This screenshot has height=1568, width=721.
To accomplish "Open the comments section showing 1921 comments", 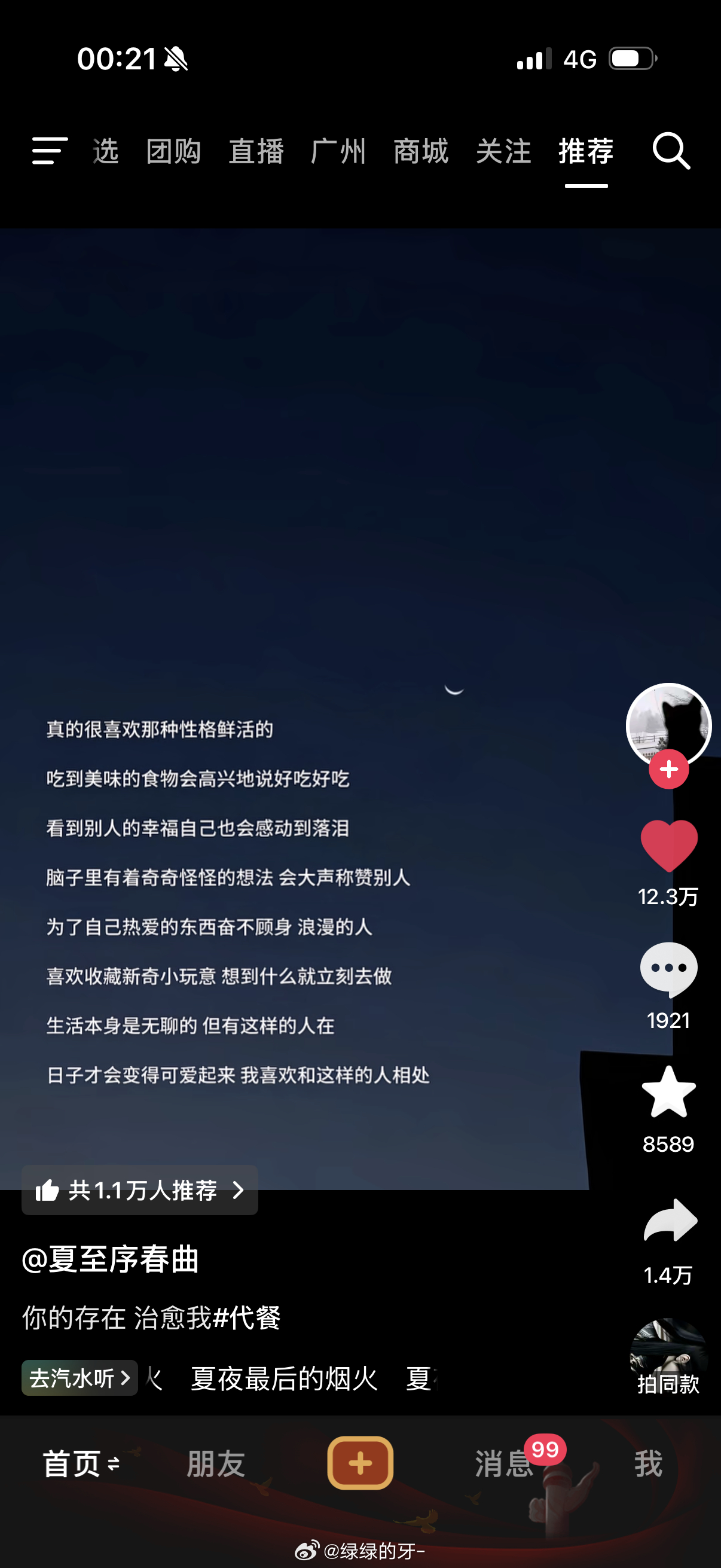I will [x=669, y=977].
